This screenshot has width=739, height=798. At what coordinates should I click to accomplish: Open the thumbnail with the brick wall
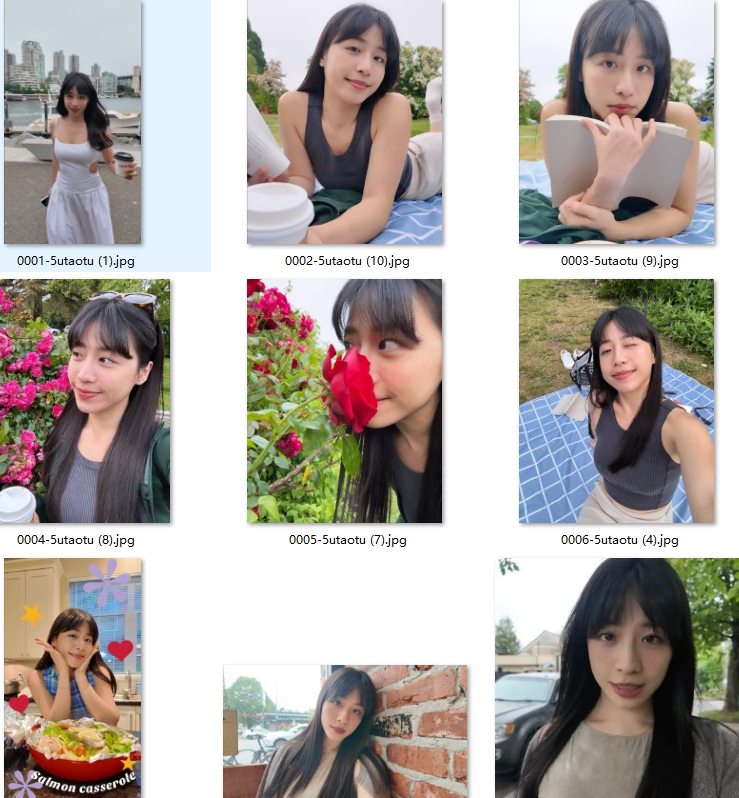(344, 730)
